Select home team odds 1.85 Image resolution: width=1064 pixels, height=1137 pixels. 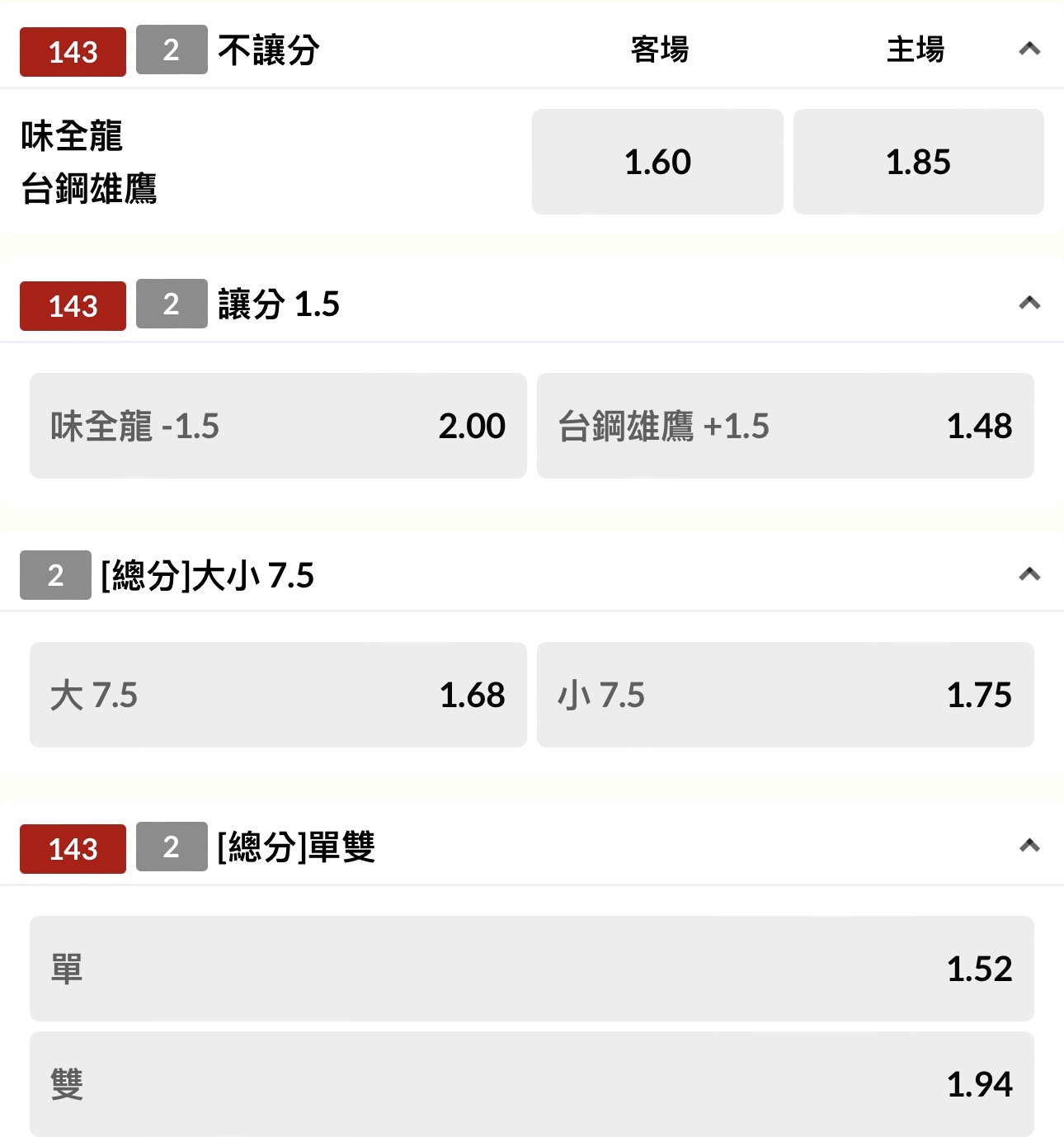click(x=918, y=162)
